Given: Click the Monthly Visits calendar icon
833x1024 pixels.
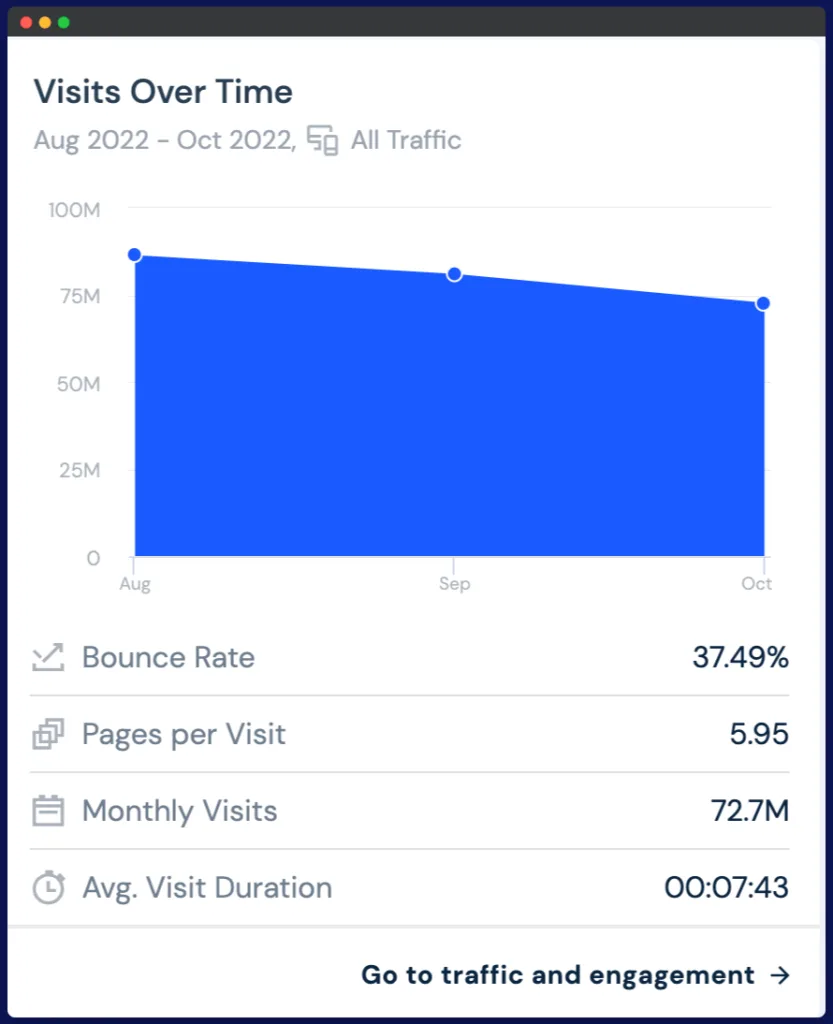Looking at the screenshot, I should click(x=47, y=811).
